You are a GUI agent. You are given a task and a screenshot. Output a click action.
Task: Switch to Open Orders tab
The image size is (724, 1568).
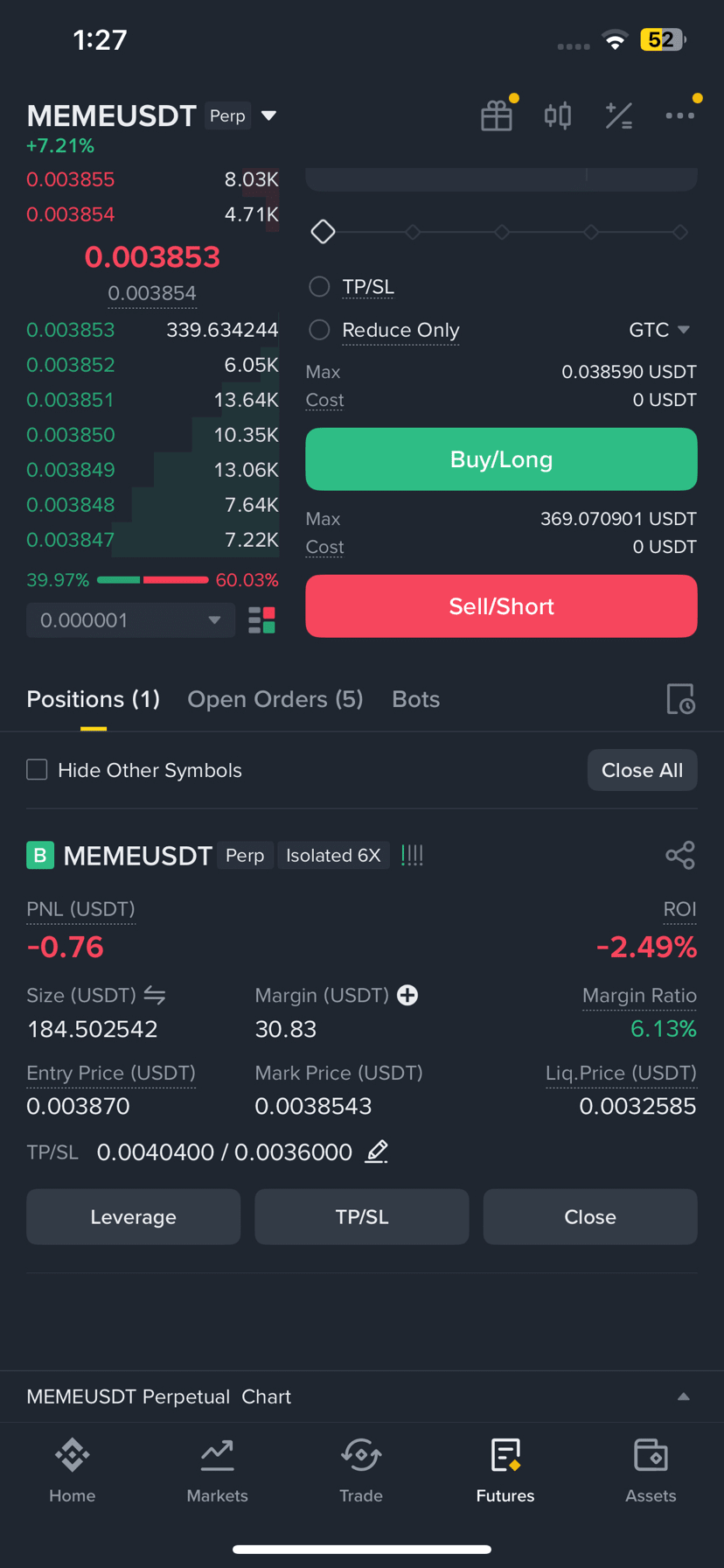click(275, 699)
